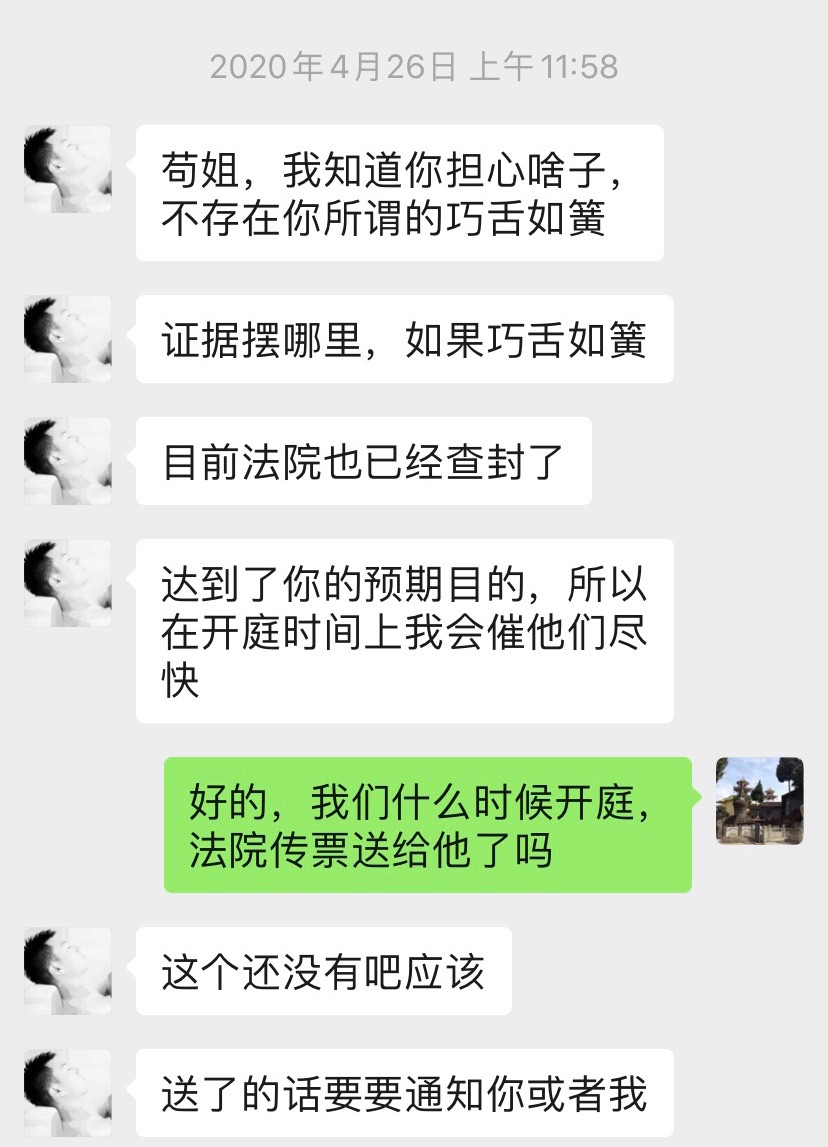Select the avatar beside "达到了你的预期目的" message
Image resolution: width=828 pixels, height=1147 pixels.
point(67,583)
